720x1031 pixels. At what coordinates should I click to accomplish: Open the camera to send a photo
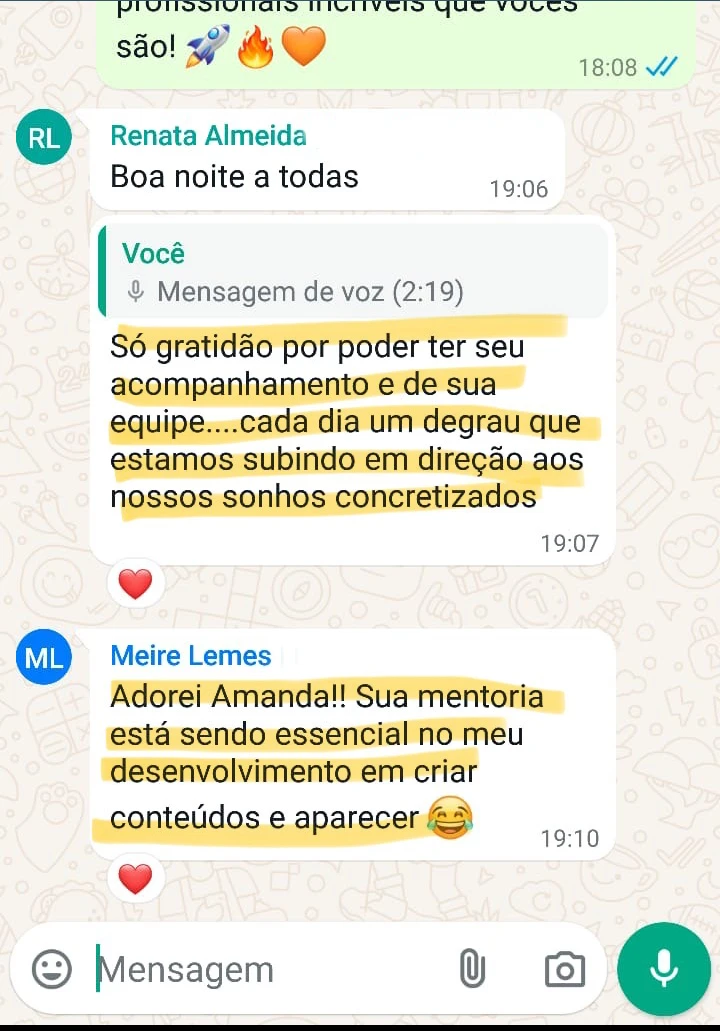564,968
